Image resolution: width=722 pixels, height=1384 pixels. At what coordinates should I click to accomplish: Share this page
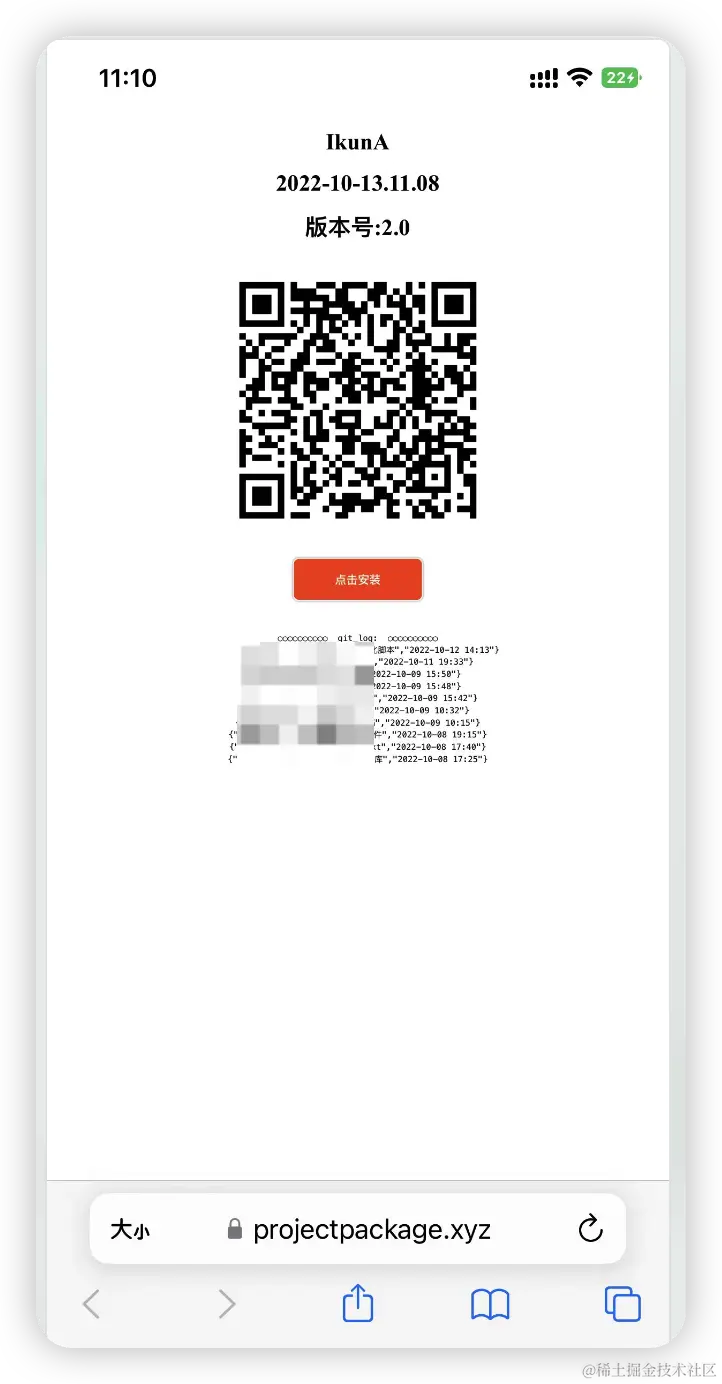click(358, 1303)
